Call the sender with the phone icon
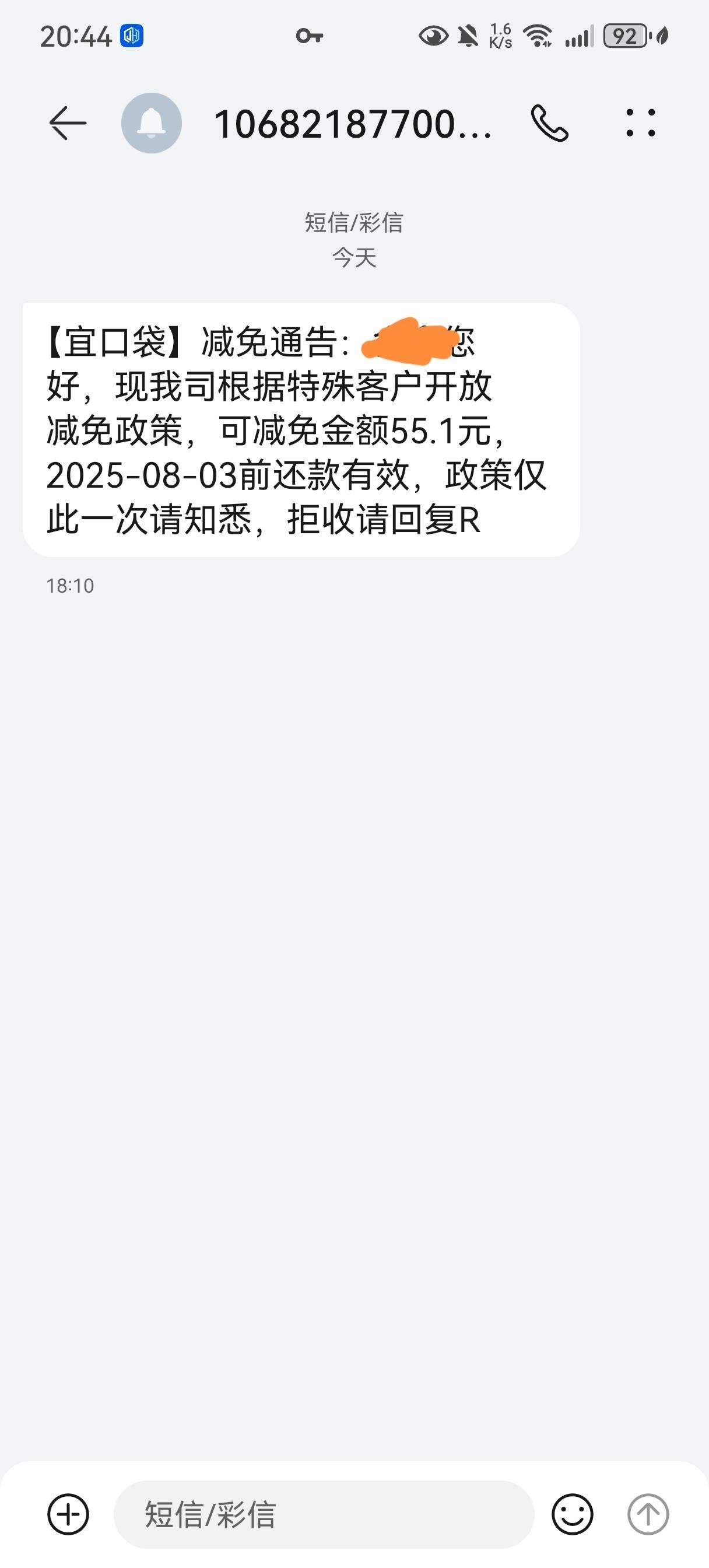The width and height of the screenshot is (709, 1568). [x=550, y=123]
